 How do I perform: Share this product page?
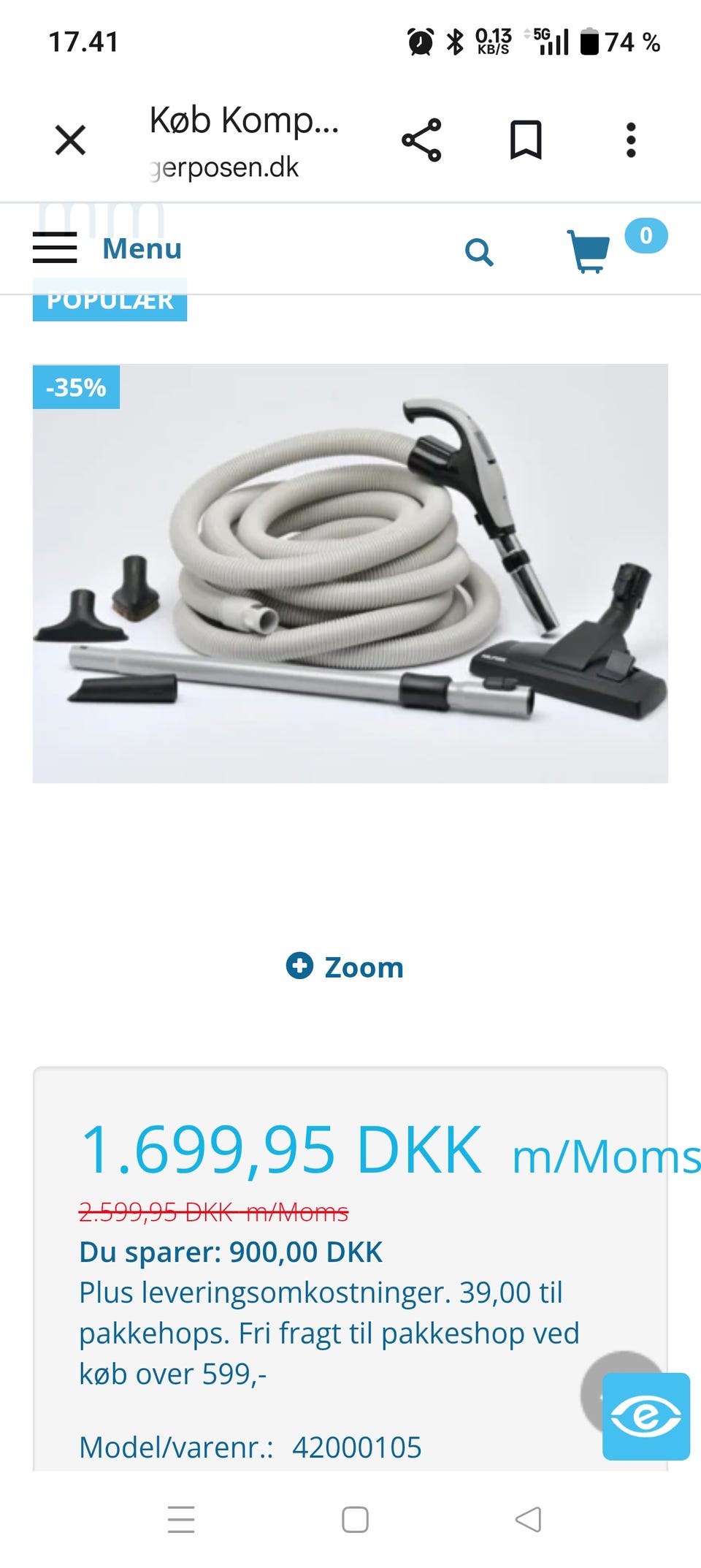[421, 140]
